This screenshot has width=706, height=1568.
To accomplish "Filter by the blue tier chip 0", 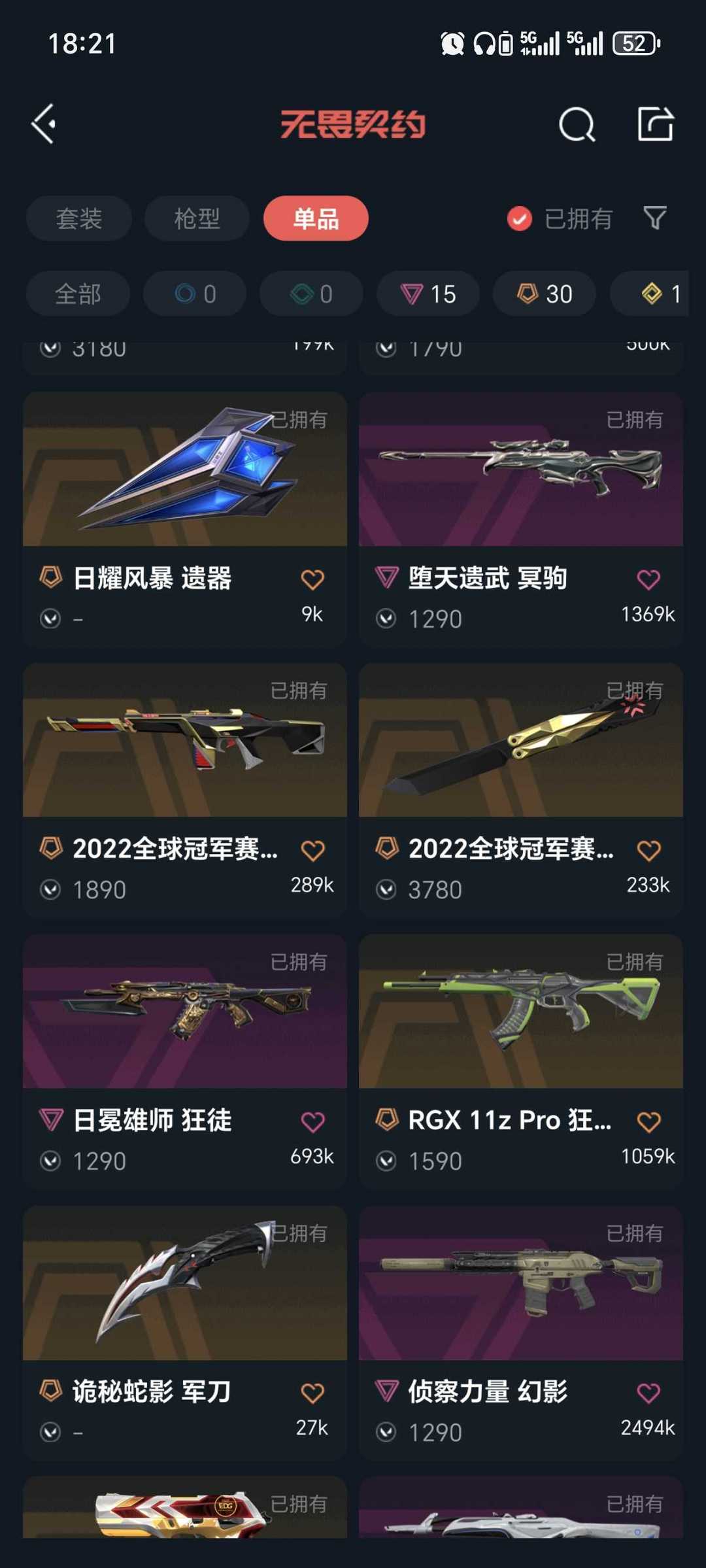I will (195, 294).
